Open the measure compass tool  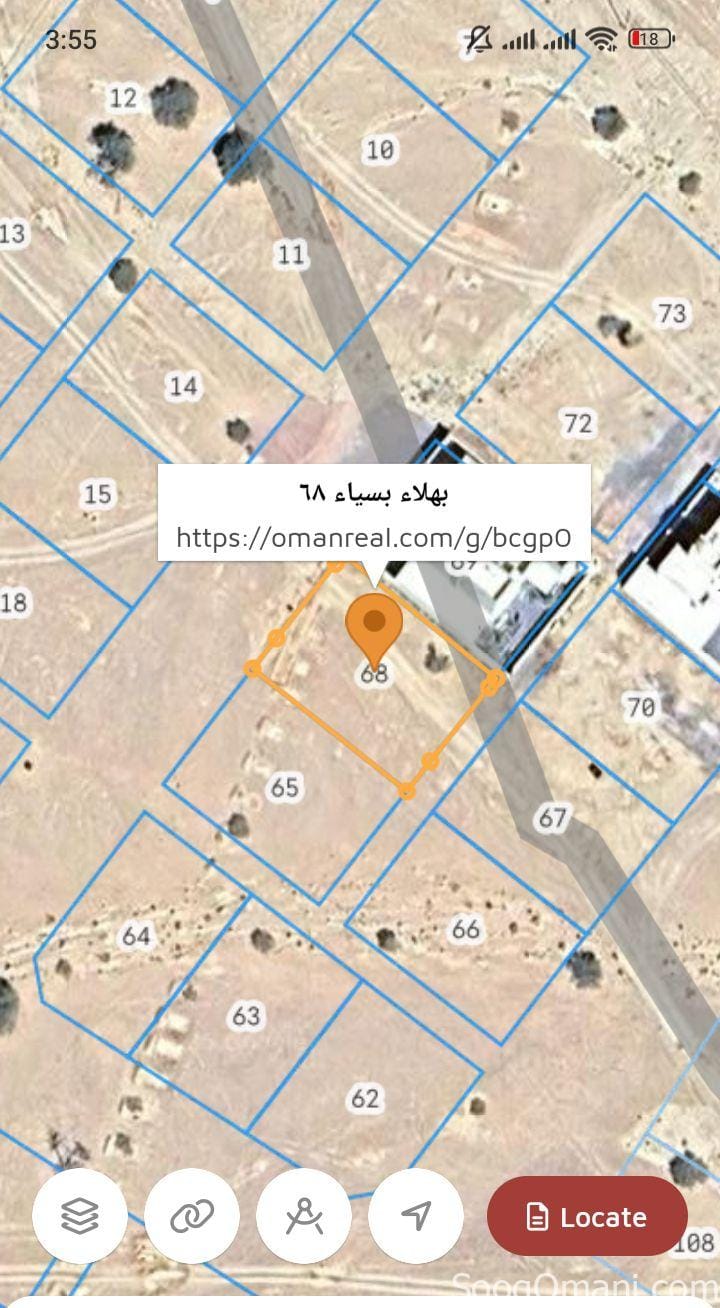tap(304, 1216)
